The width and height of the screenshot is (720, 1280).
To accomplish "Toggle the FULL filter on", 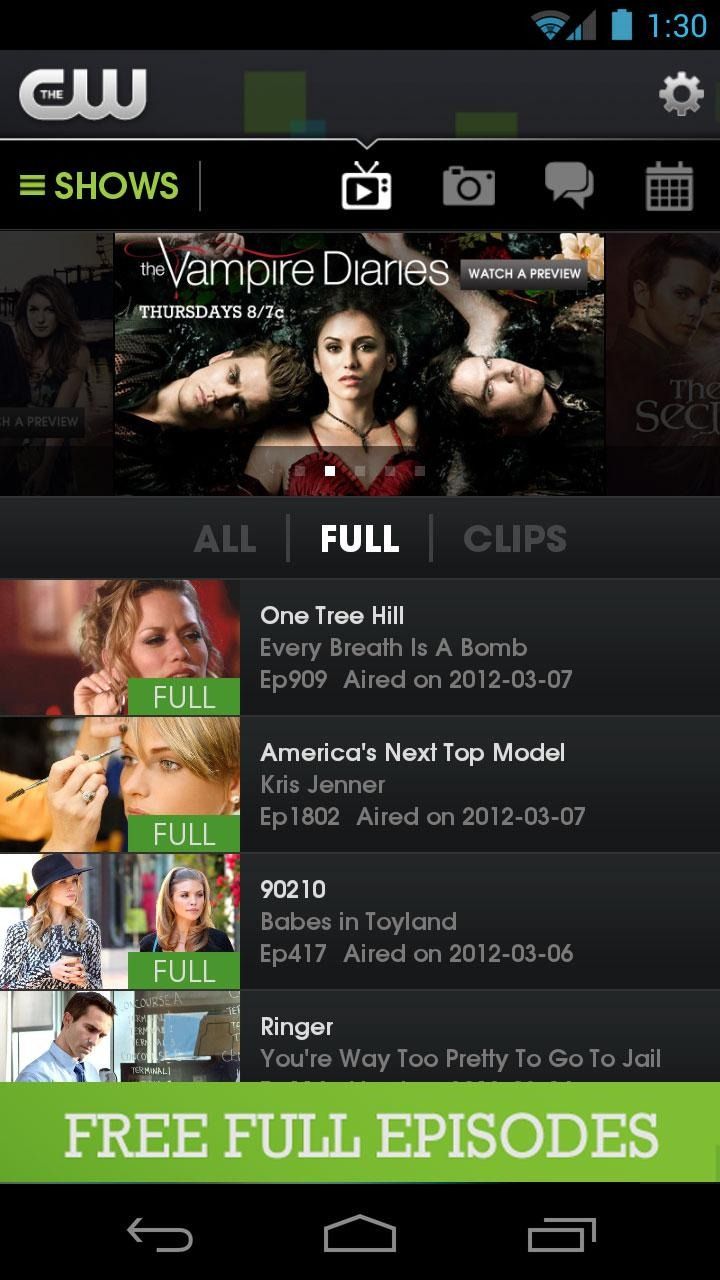I will [358, 538].
